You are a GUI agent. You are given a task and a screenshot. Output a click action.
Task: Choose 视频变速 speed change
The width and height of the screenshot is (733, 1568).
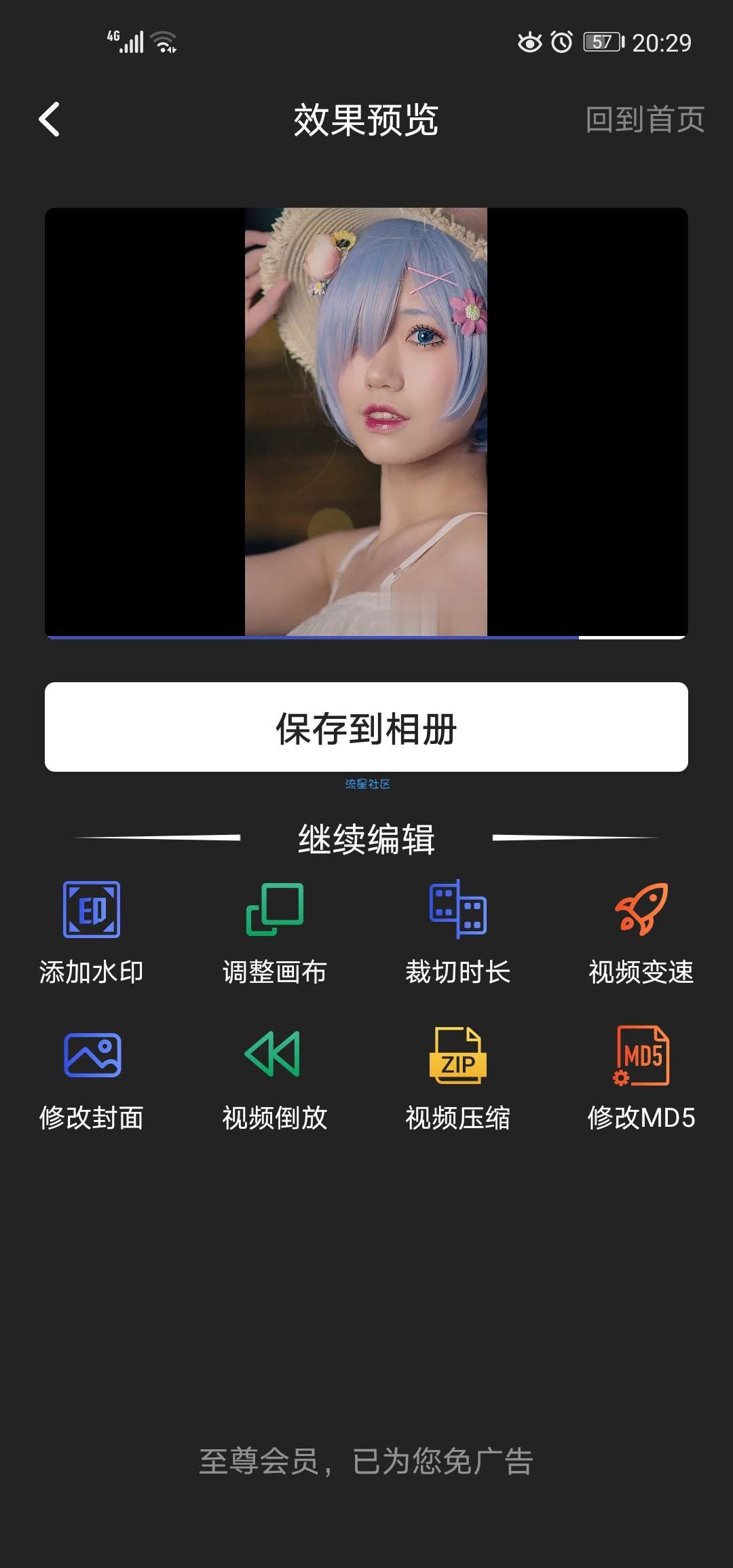[641, 931]
